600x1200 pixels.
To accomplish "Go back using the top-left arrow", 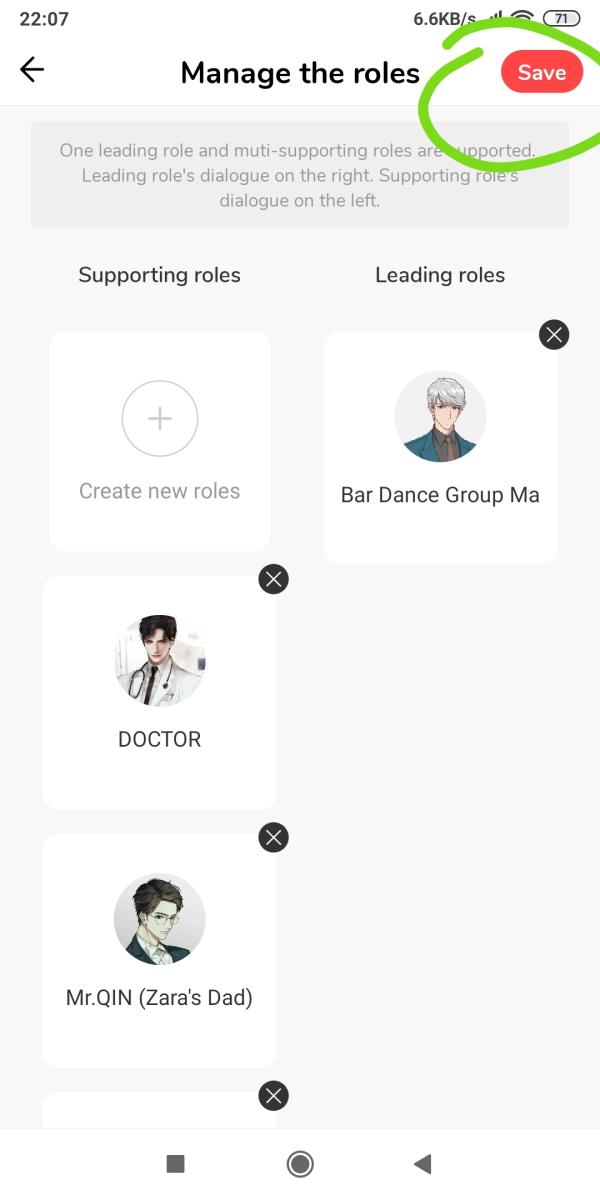I will tap(32, 70).
